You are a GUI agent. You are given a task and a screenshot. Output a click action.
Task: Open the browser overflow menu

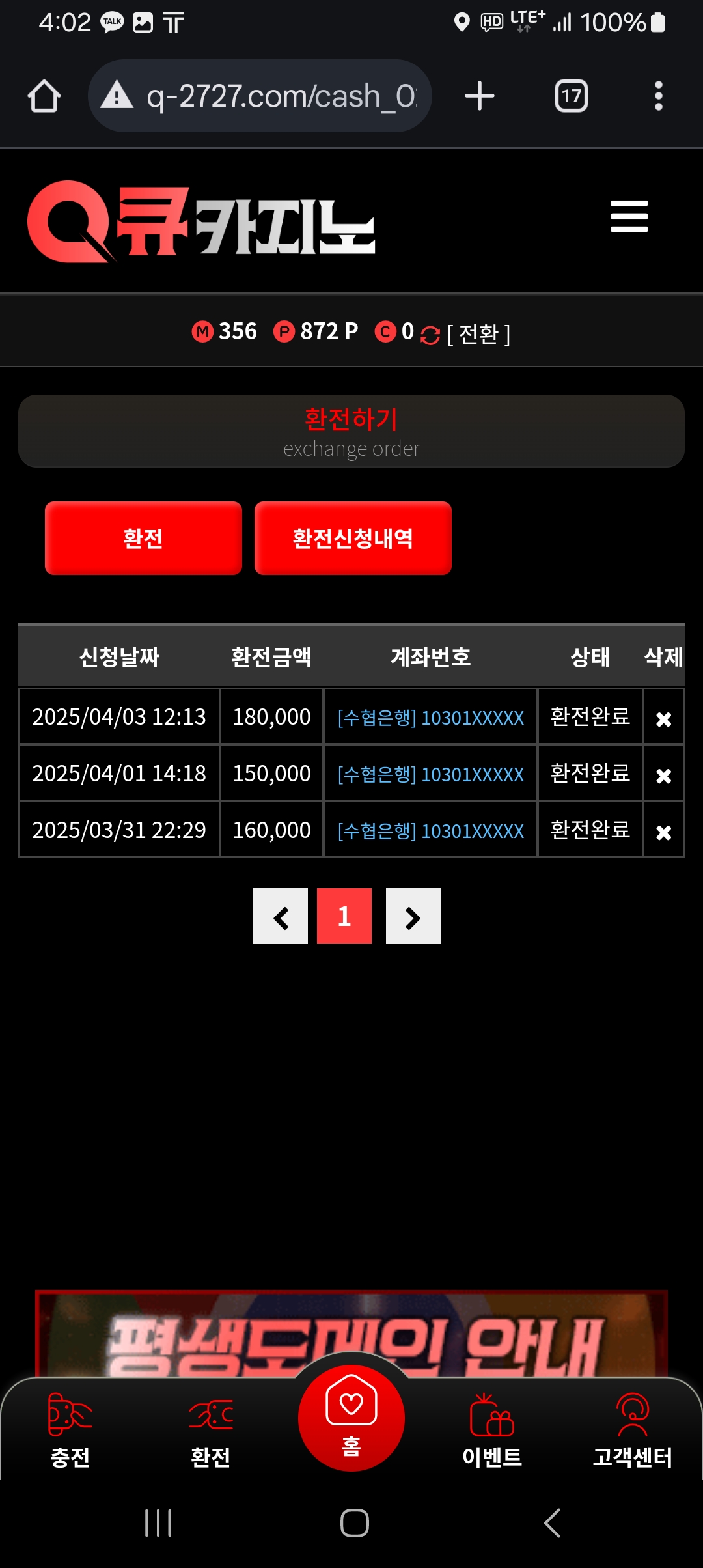[x=658, y=96]
